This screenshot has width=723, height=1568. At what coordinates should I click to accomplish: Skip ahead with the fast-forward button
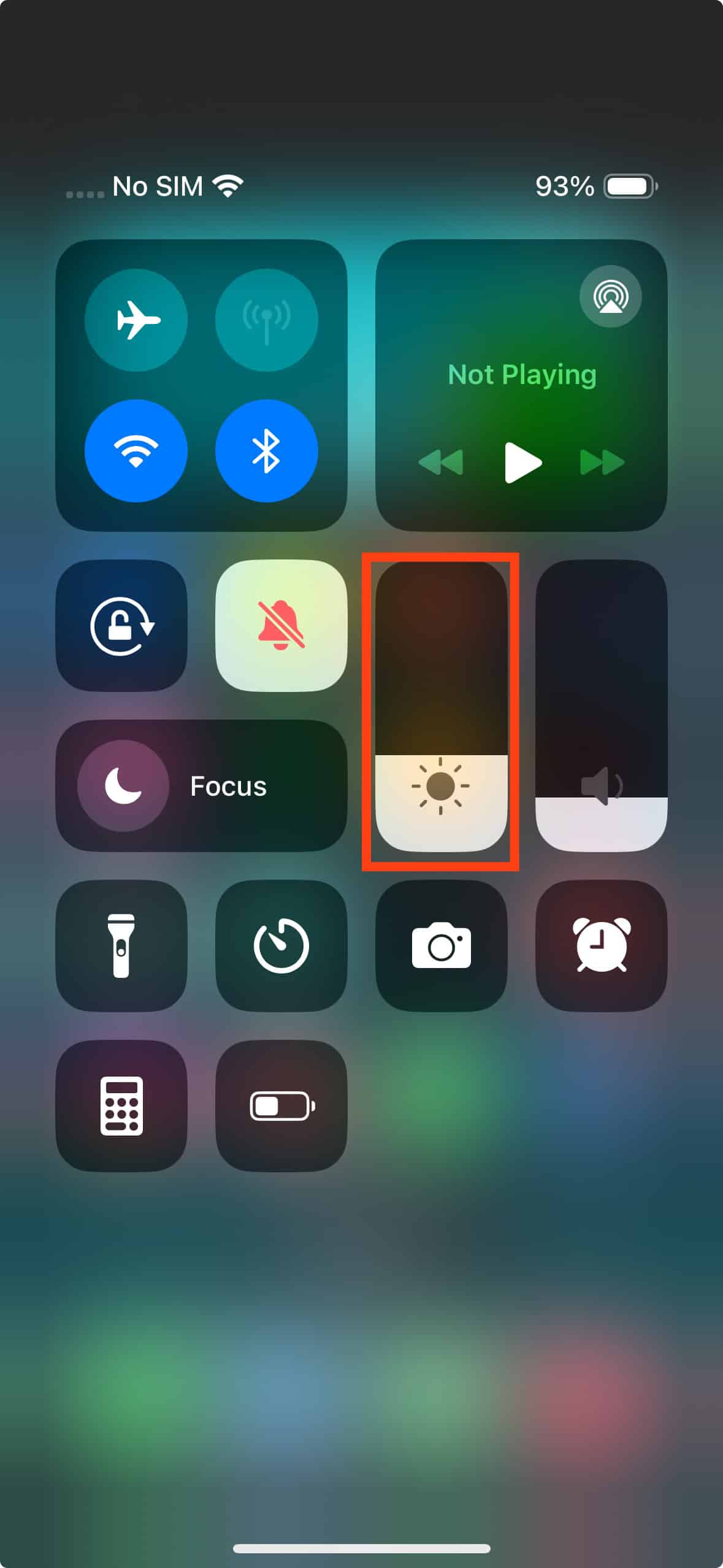tap(602, 463)
